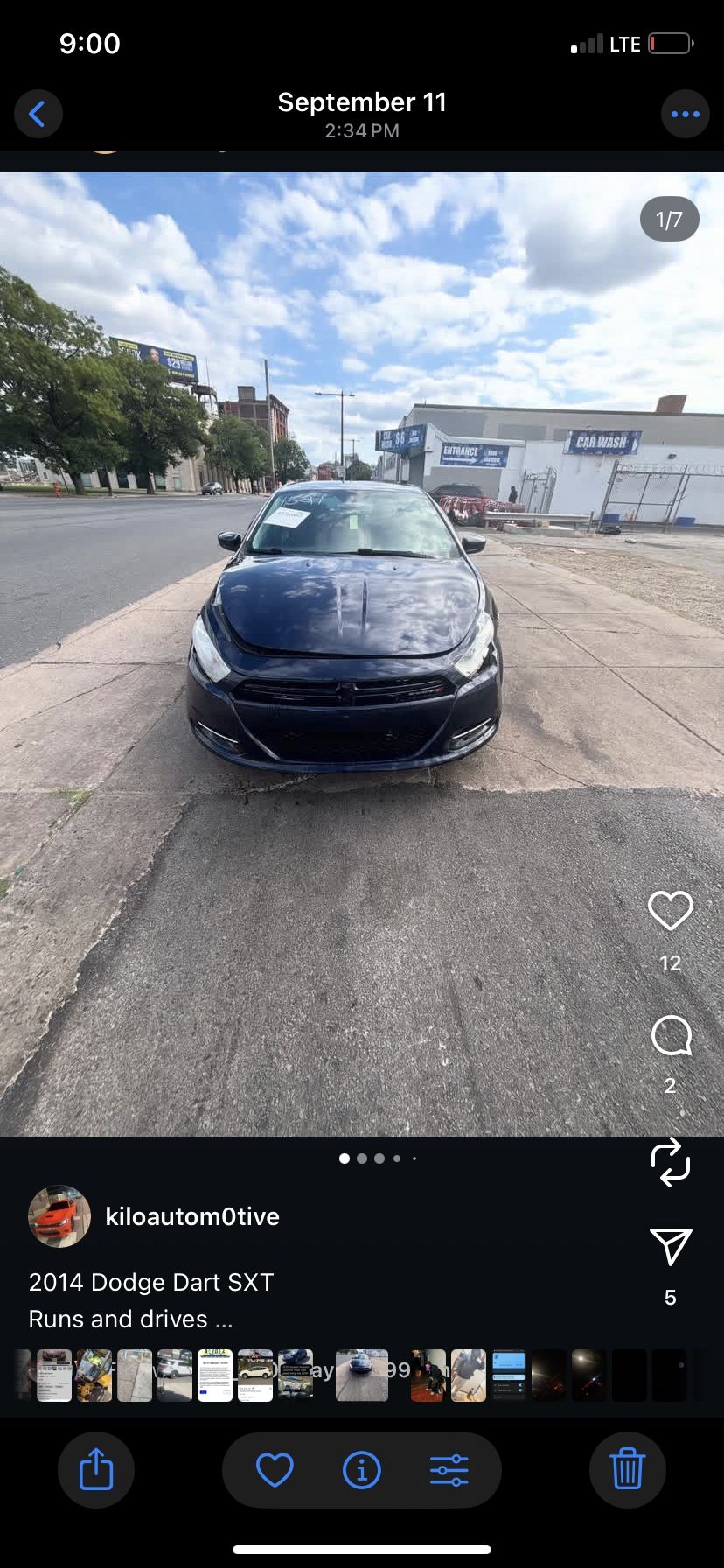Mark this photo as a favorite
Screen dimensions: 724x1568
tap(275, 1469)
